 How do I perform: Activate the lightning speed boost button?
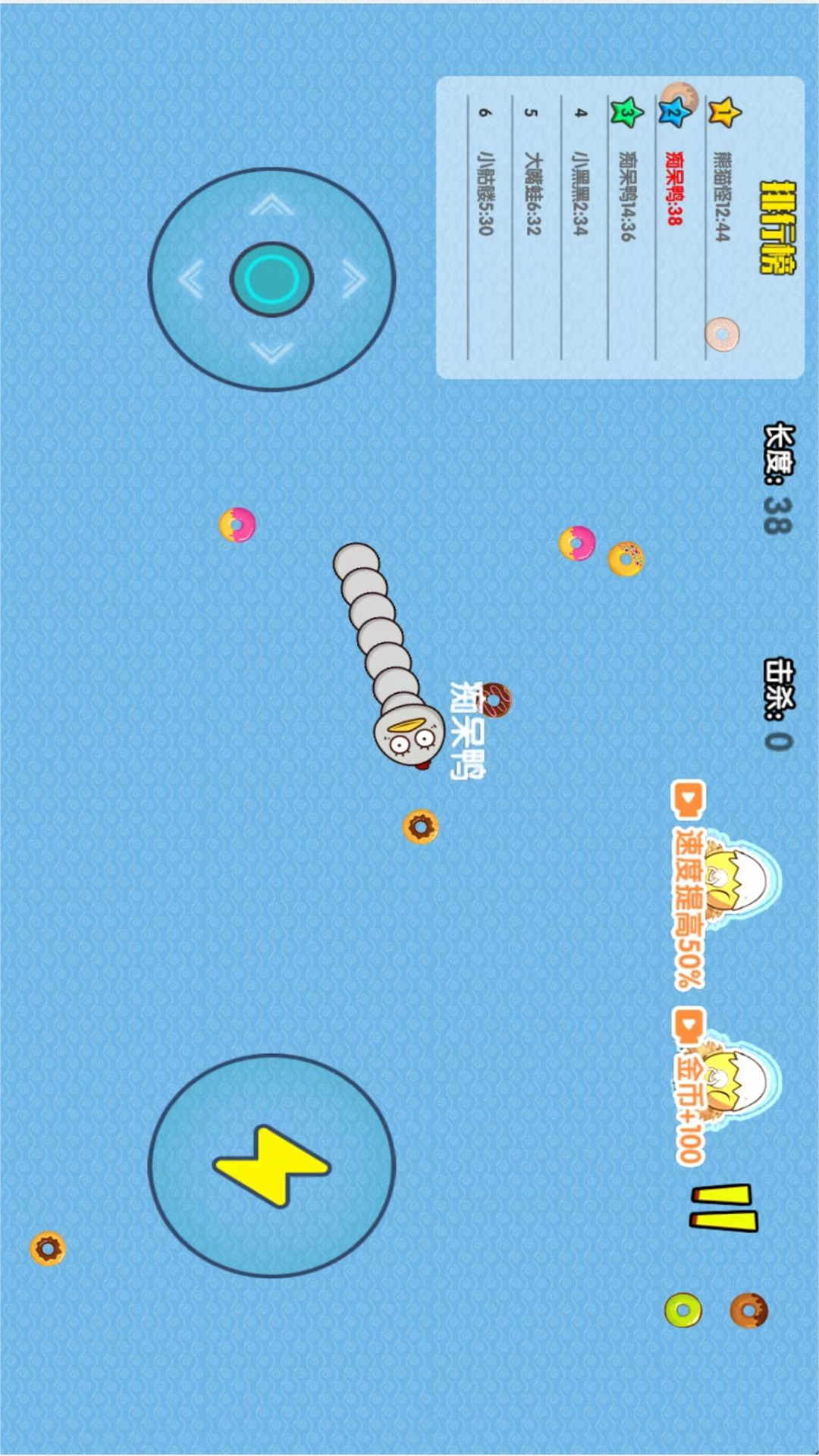271,1166
